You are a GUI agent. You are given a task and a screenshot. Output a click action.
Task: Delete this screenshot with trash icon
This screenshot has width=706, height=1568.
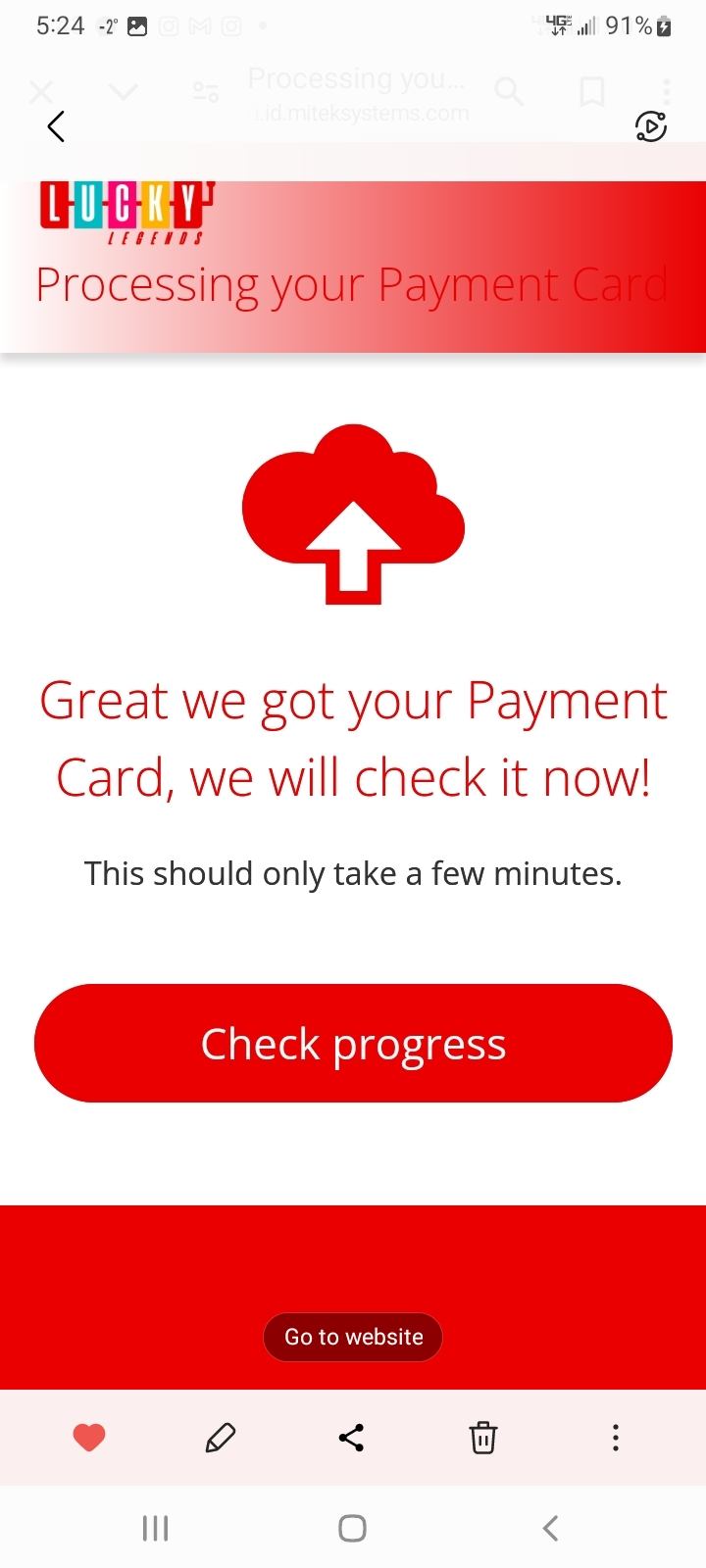coord(482,1438)
